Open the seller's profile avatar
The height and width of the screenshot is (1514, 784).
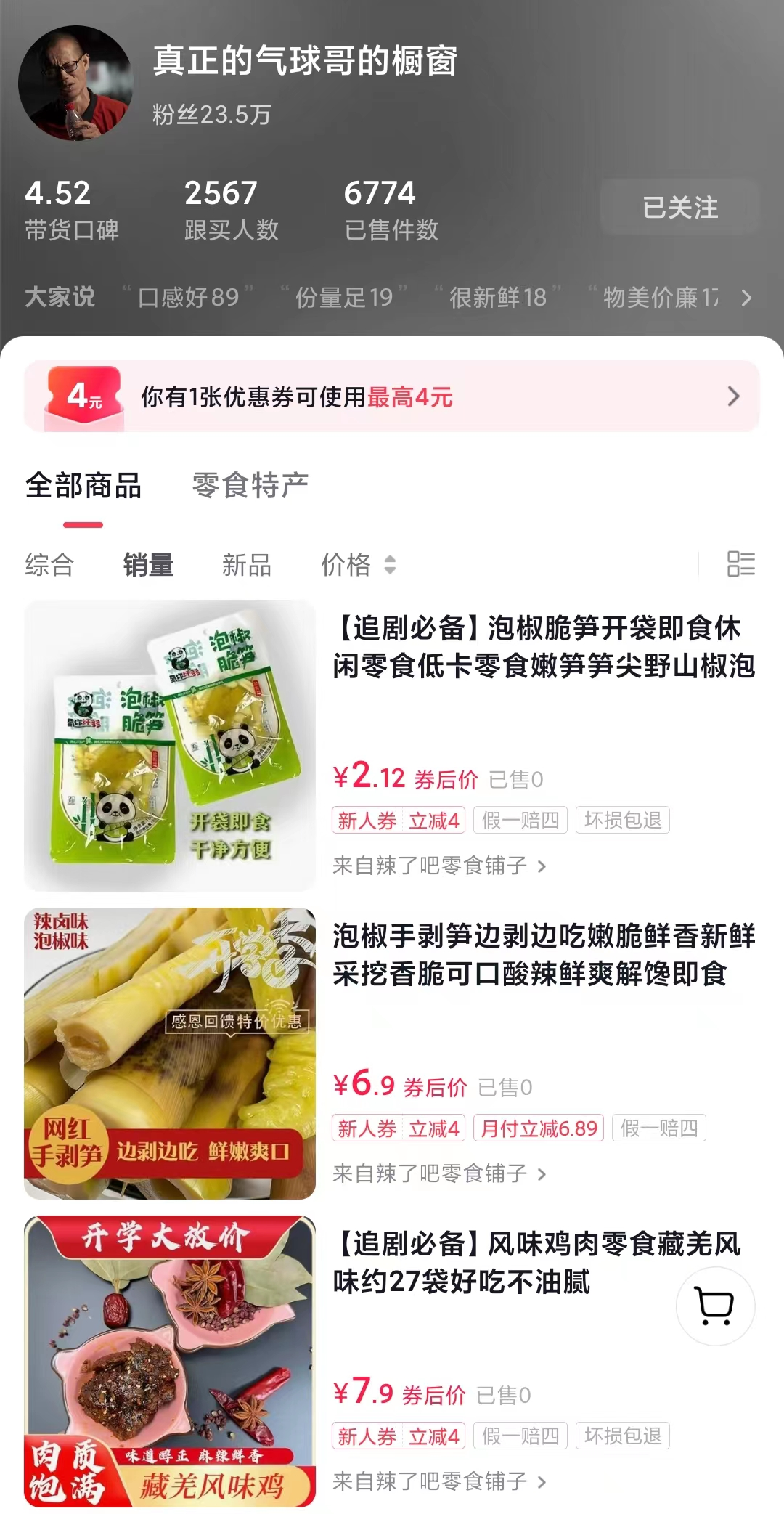pos(75,83)
